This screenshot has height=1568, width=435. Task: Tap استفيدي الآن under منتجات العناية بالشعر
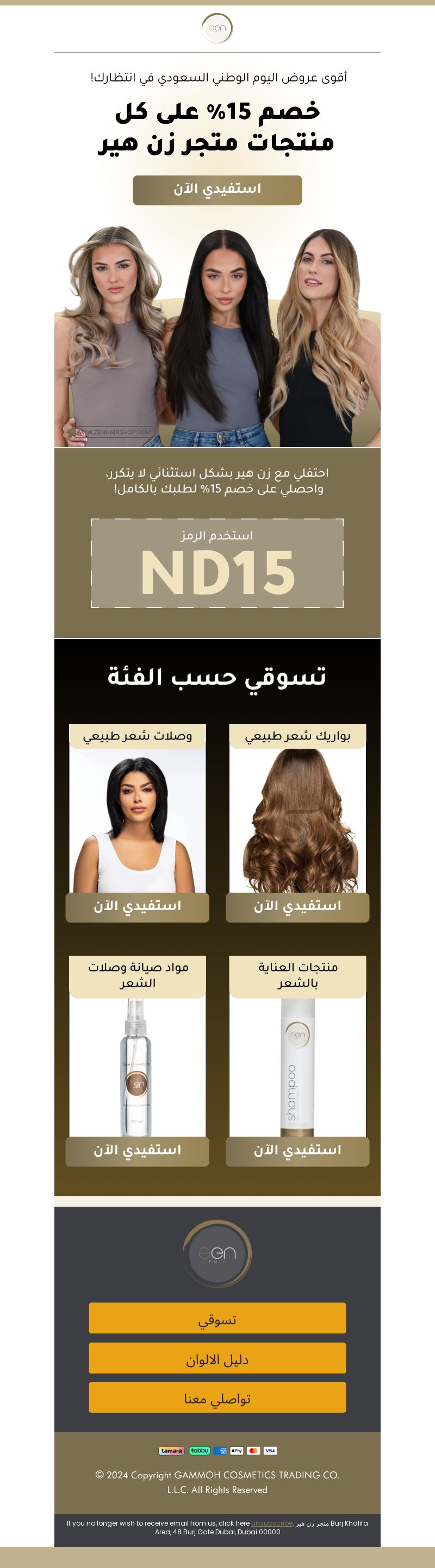coord(297,1151)
